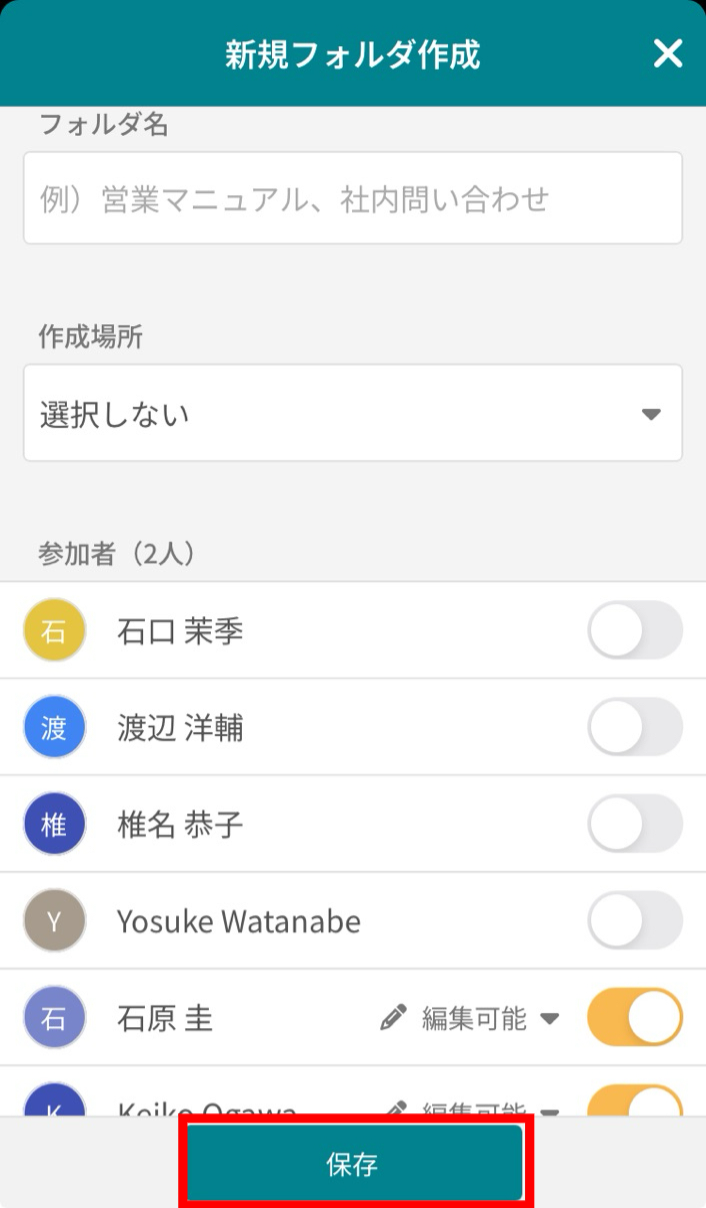Toggle on 渡辺 洋輔 as participant

pos(635,727)
